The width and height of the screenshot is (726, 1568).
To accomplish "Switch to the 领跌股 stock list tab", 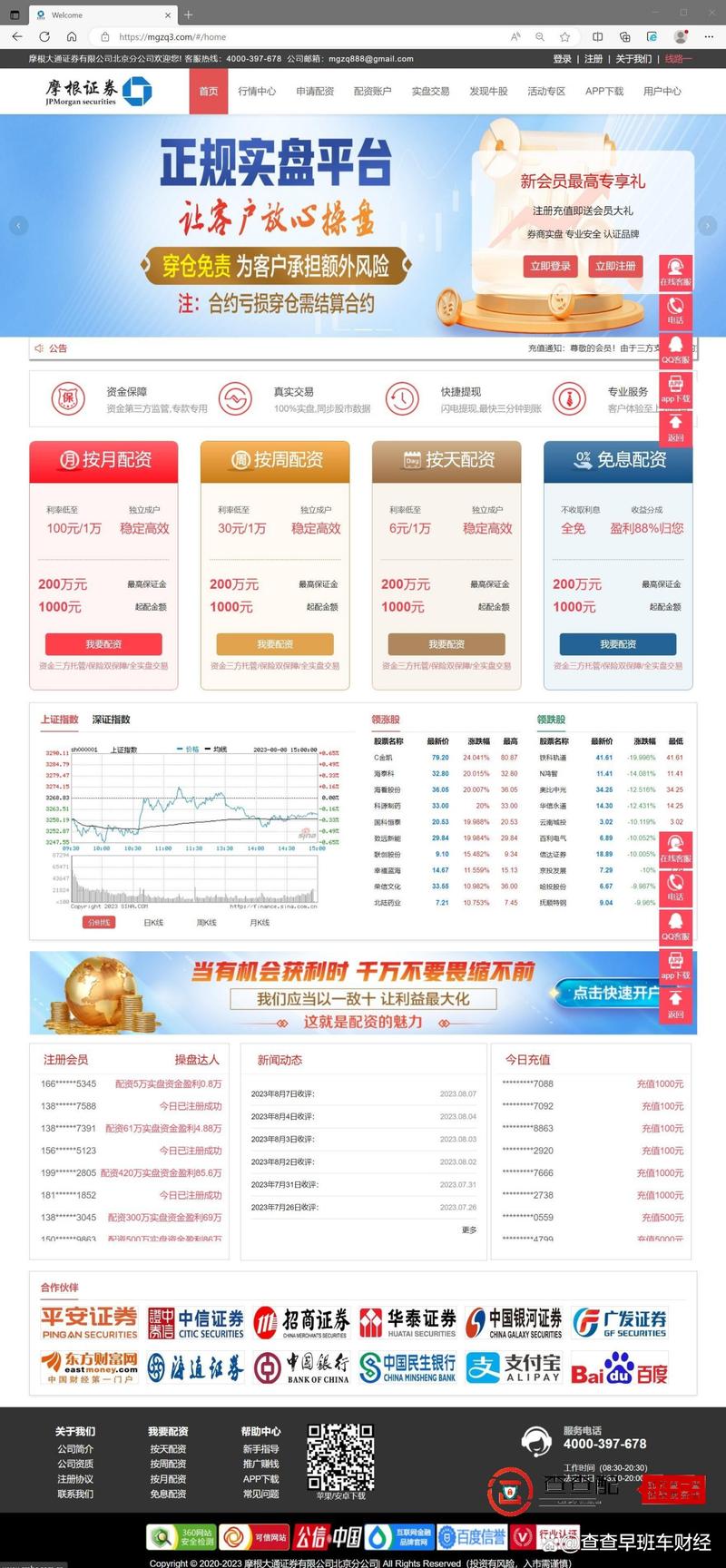I will (551, 720).
